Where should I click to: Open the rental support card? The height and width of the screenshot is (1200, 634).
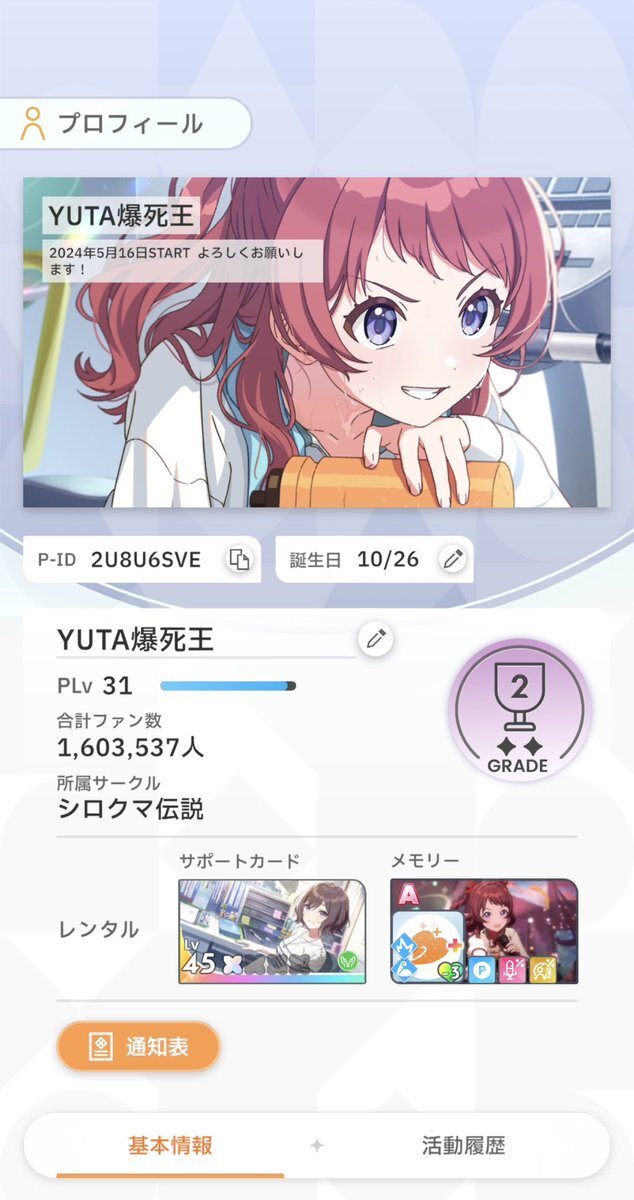(272, 931)
